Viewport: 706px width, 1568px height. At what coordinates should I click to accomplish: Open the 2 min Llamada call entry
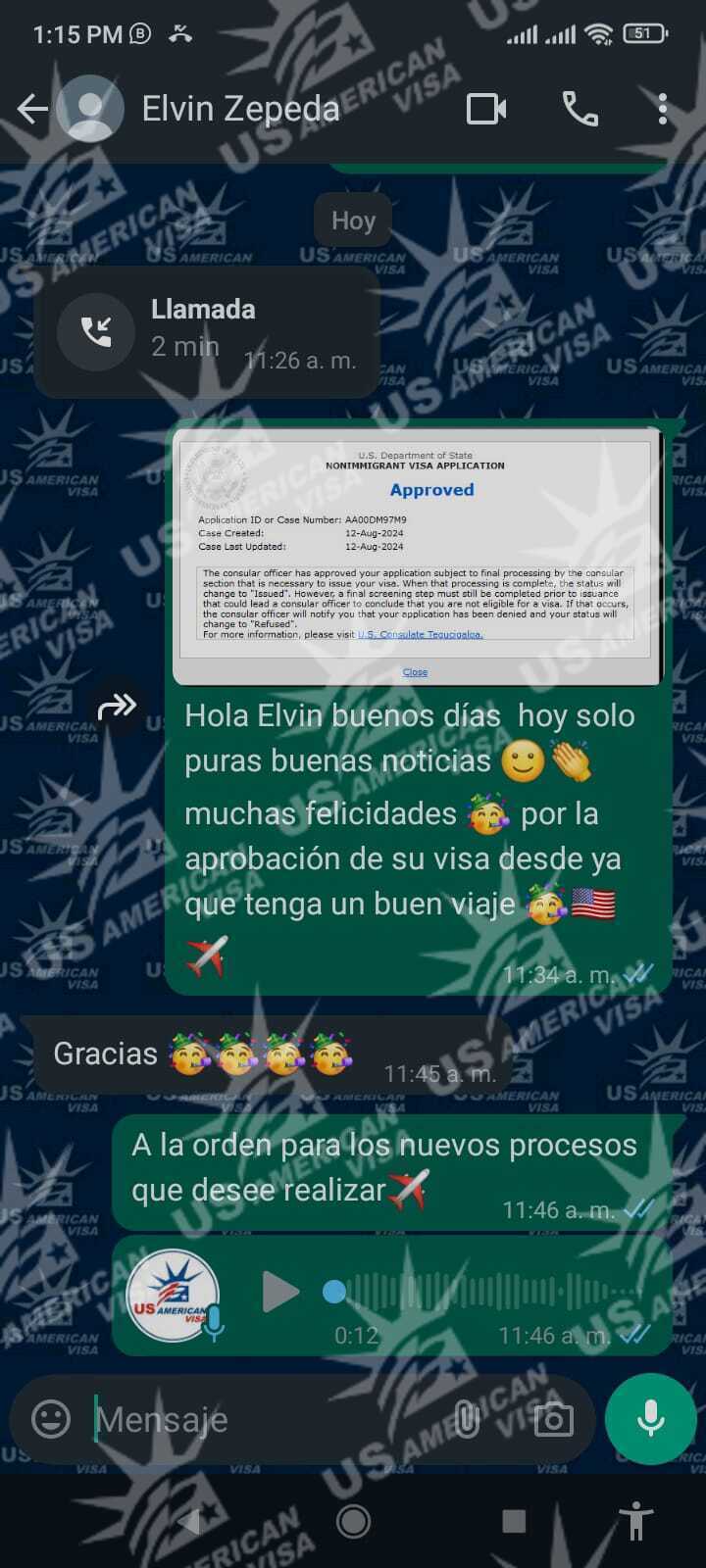tap(206, 331)
